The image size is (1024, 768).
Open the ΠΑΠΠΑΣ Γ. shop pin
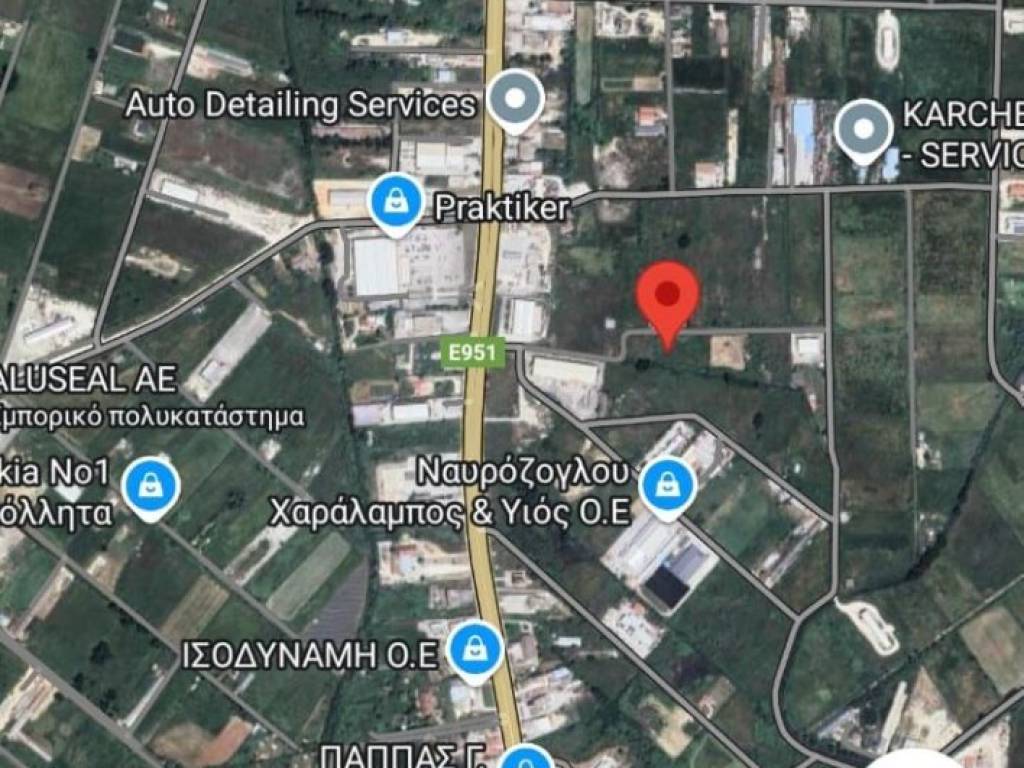point(525,758)
